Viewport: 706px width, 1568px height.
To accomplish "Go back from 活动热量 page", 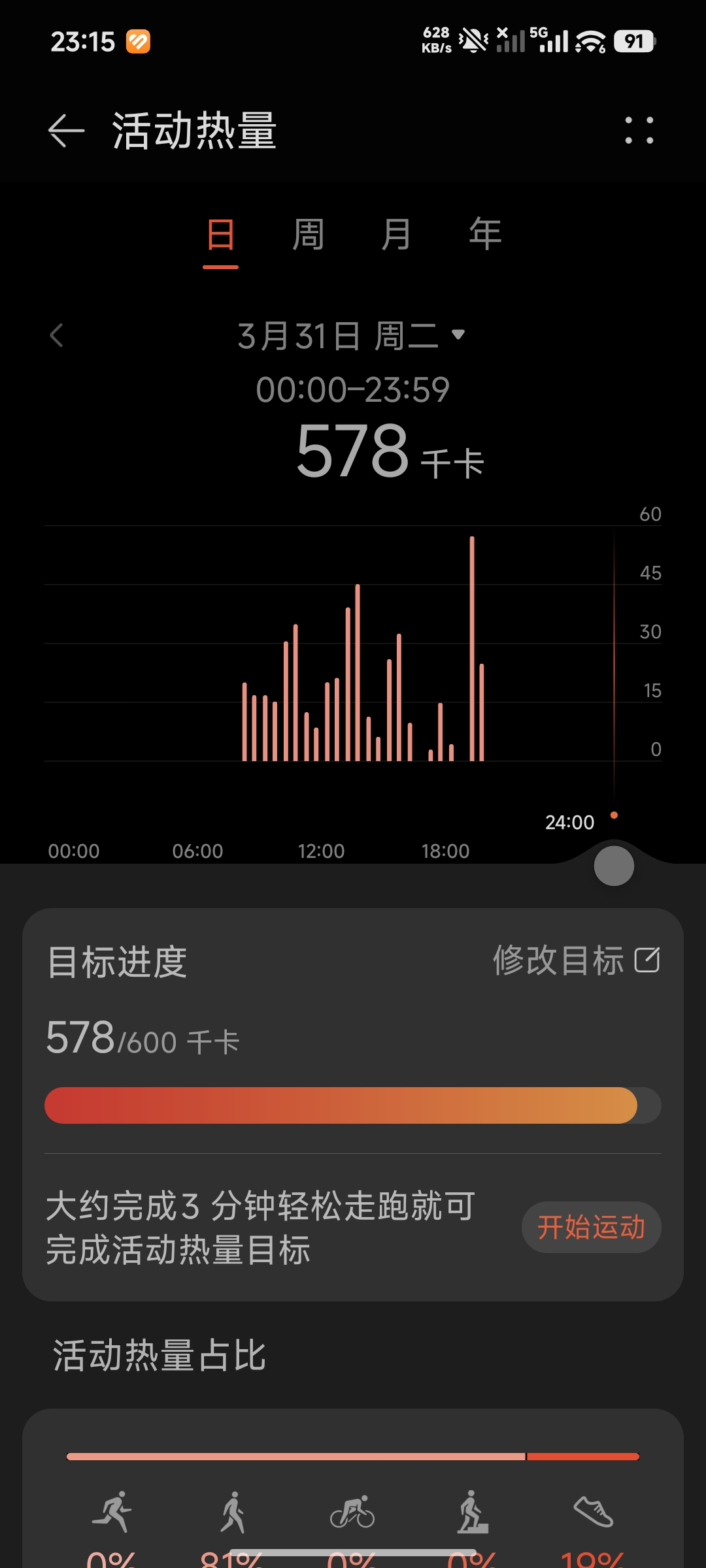I will [66, 131].
